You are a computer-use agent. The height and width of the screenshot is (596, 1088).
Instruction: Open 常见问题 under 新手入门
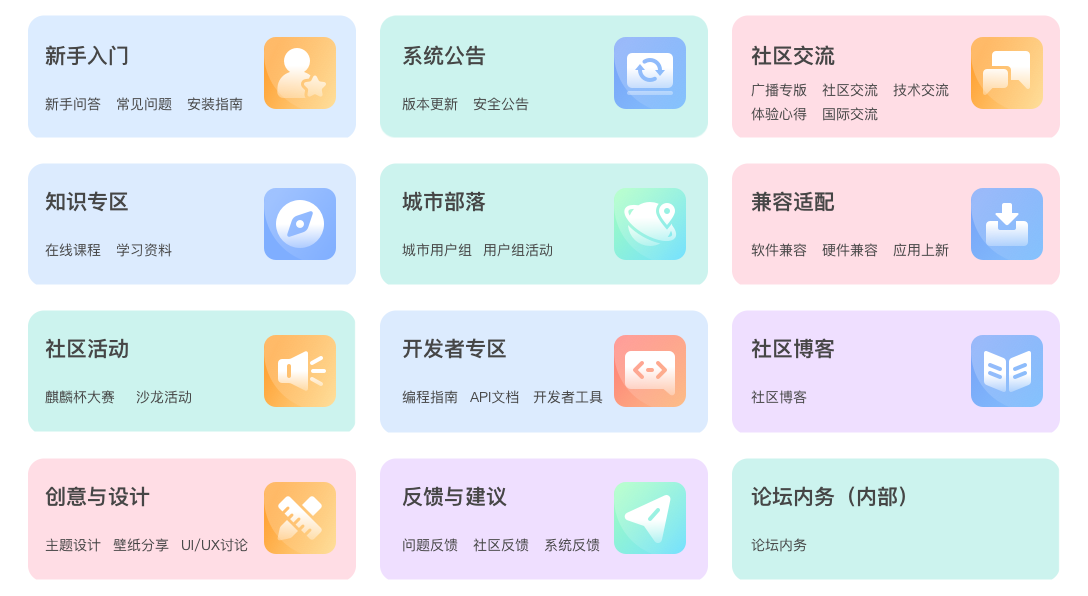pos(144,104)
